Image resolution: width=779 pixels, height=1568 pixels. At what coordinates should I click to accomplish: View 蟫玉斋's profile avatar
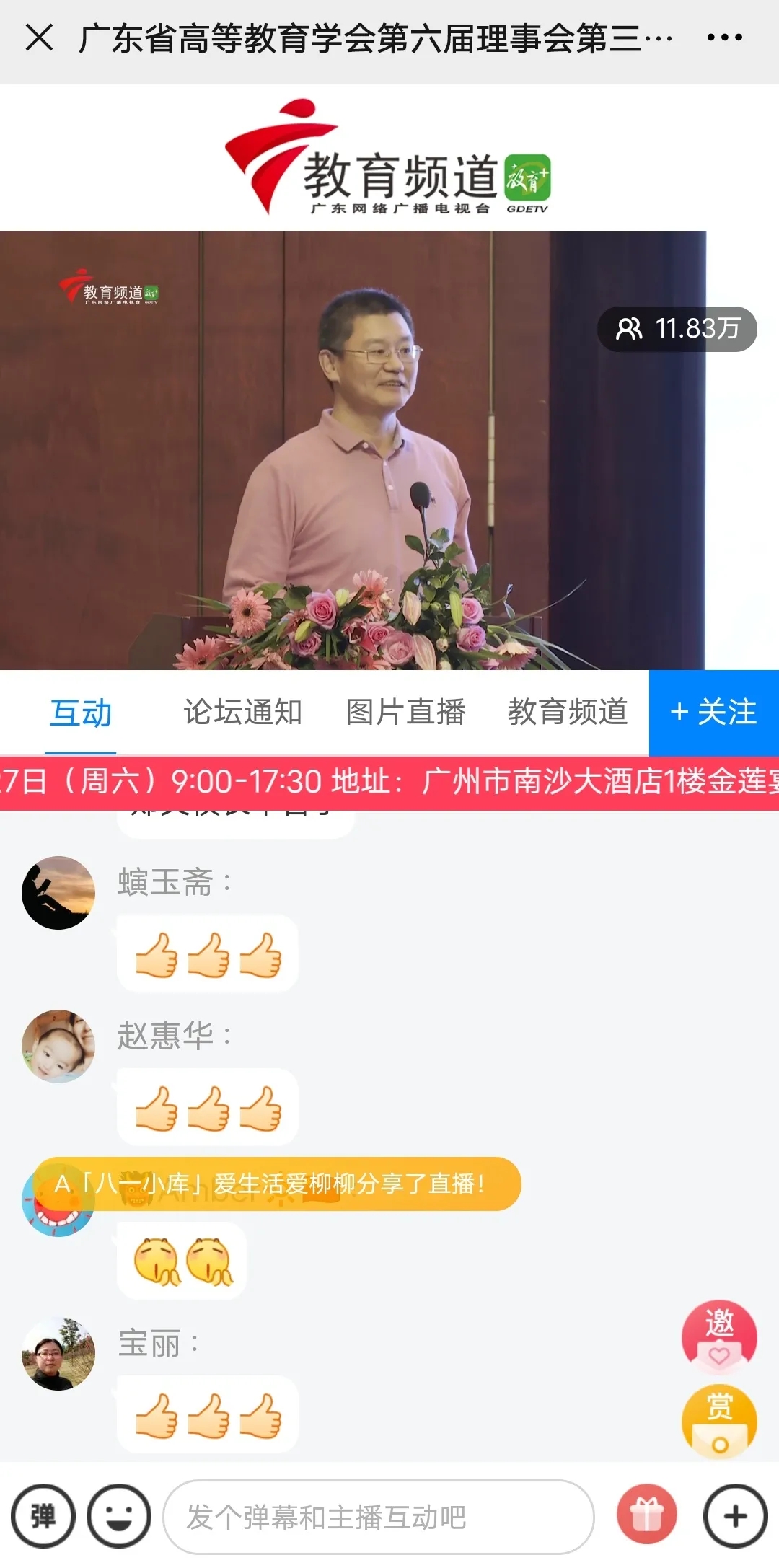(x=58, y=892)
